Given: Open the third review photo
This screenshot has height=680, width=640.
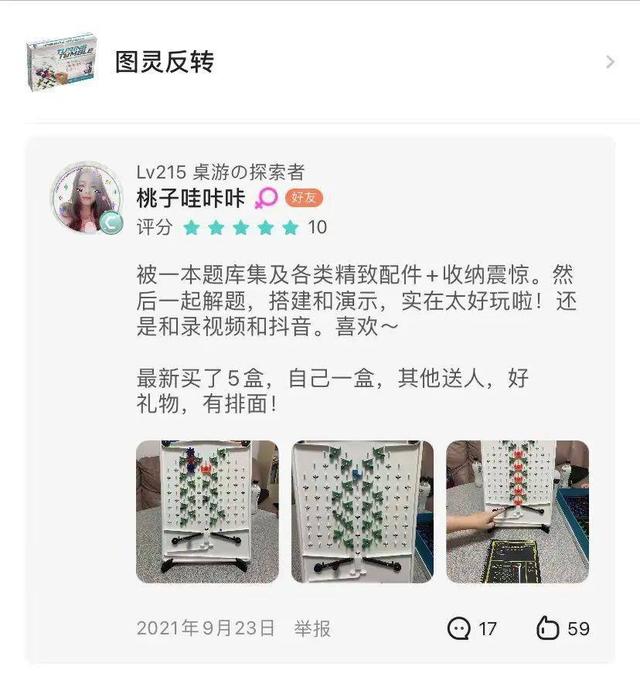Looking at the screenshot, I should tap(517, 511).
